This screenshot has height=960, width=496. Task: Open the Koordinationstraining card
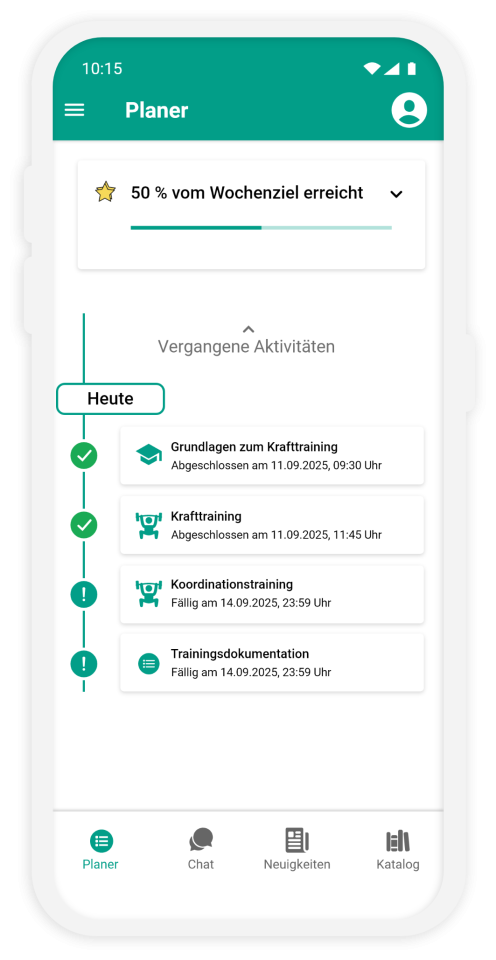272,594
